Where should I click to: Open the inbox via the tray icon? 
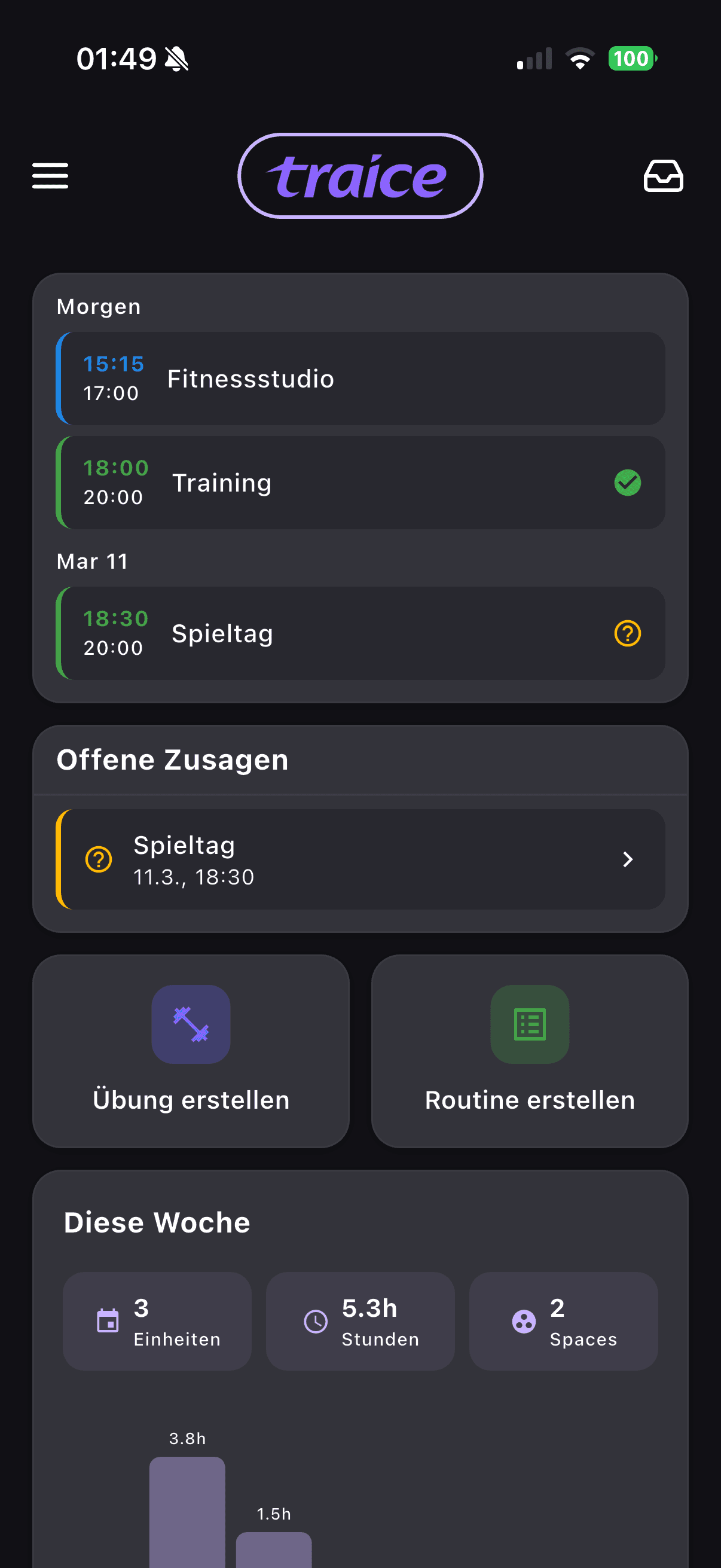click(x=663, y=176)
